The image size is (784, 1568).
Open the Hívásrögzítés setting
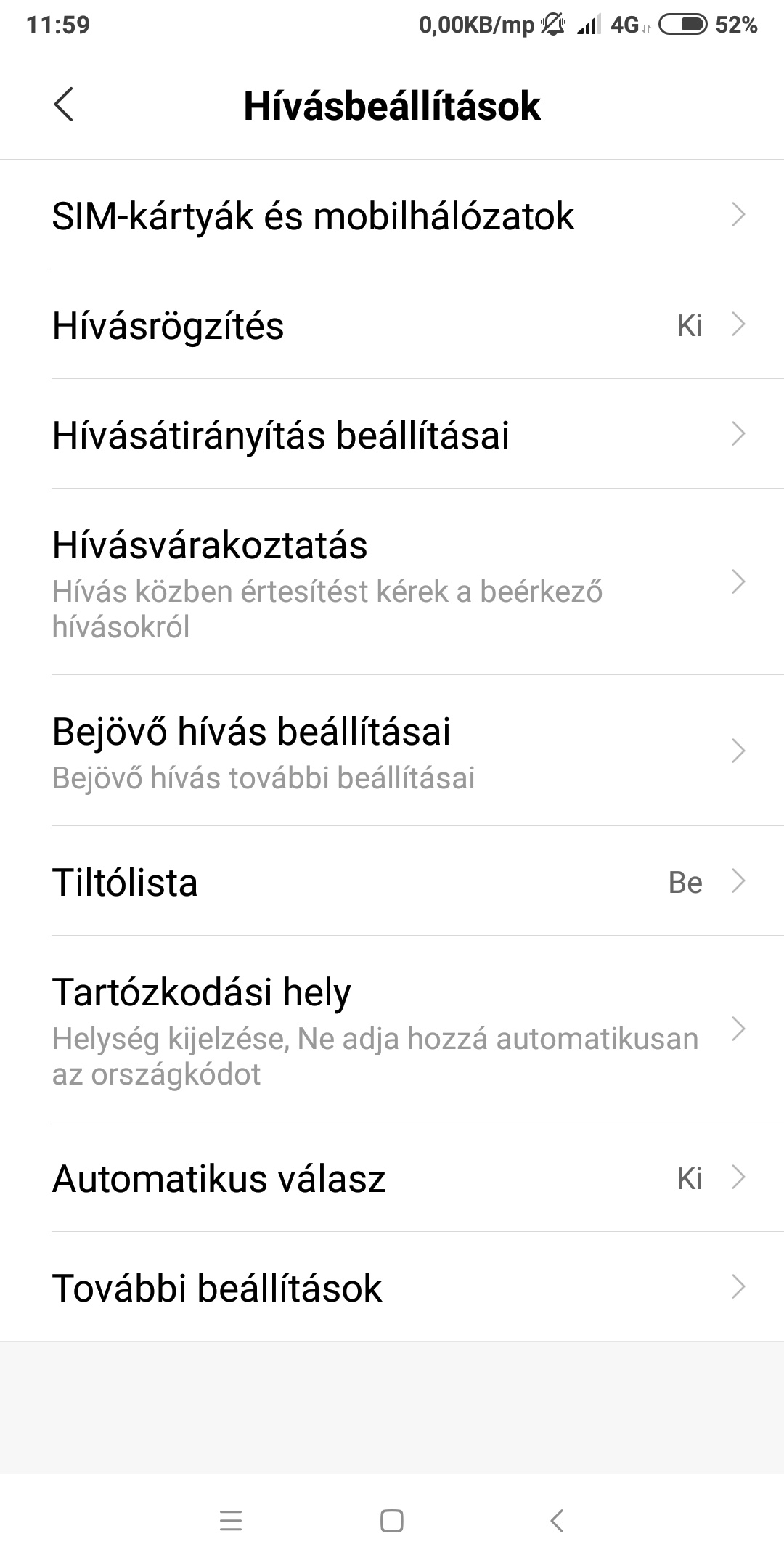392,324
